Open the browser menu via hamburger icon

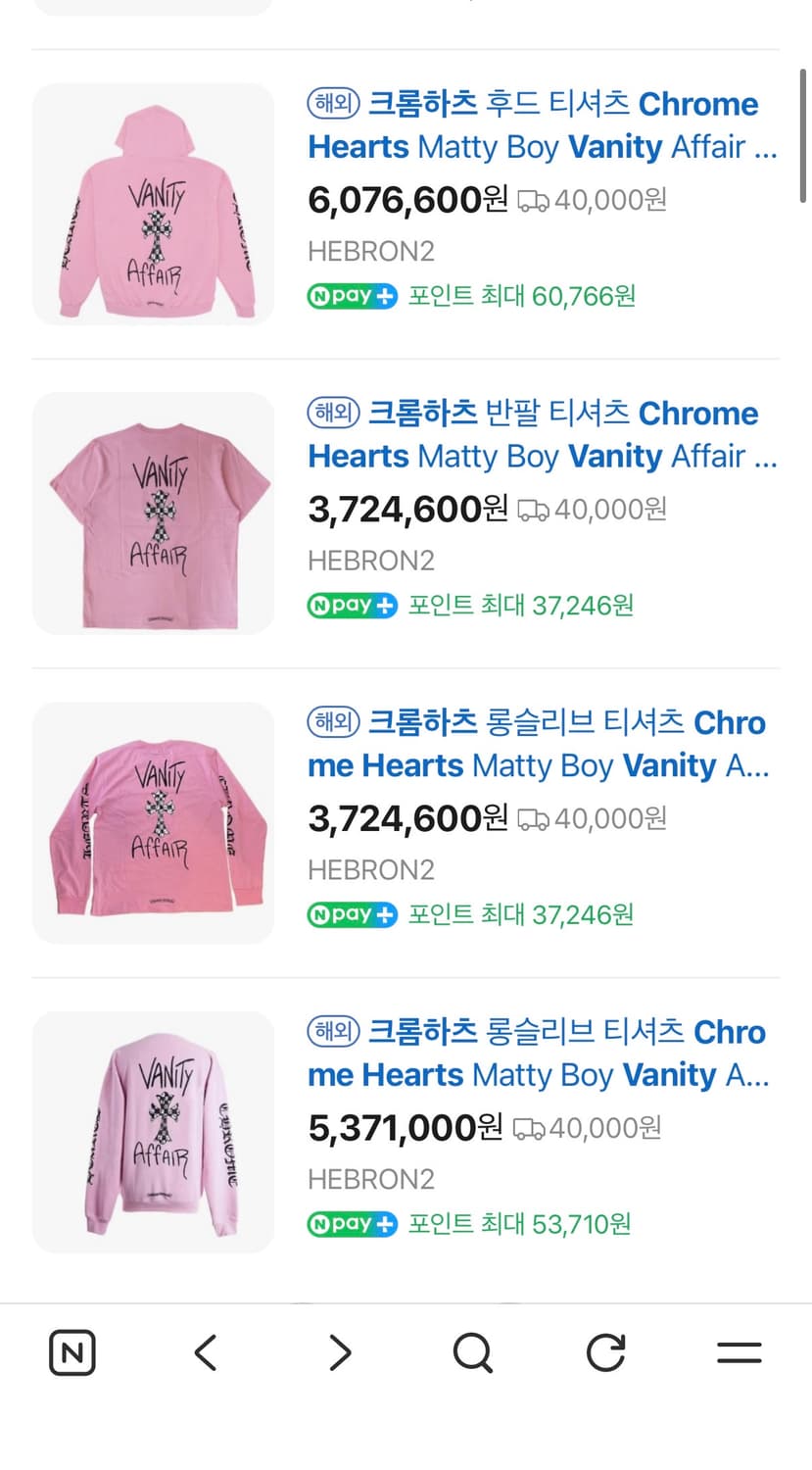pyautogui.click(x=739, y=1352)
